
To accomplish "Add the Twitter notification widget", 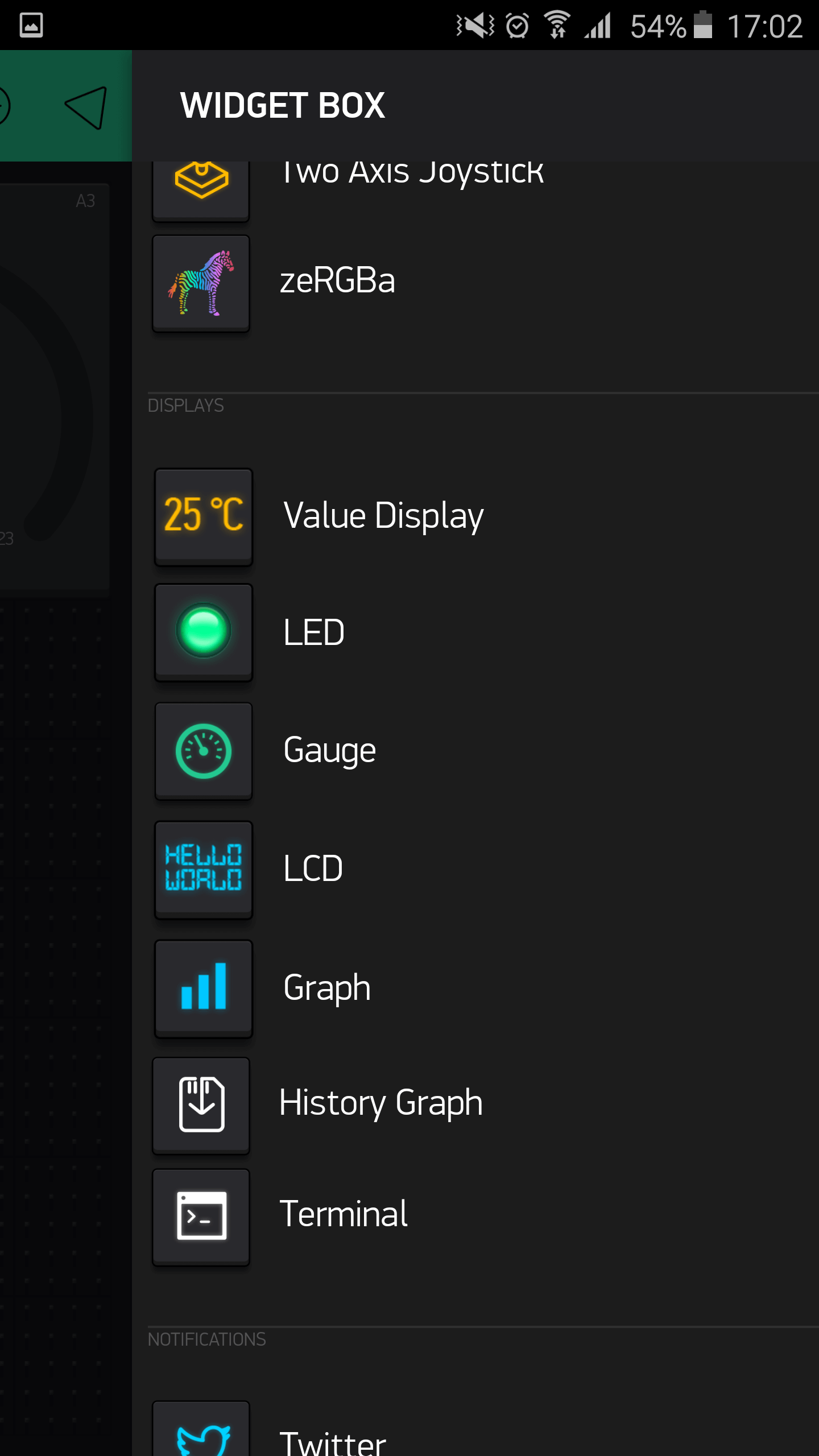I will coord(332,1439).
